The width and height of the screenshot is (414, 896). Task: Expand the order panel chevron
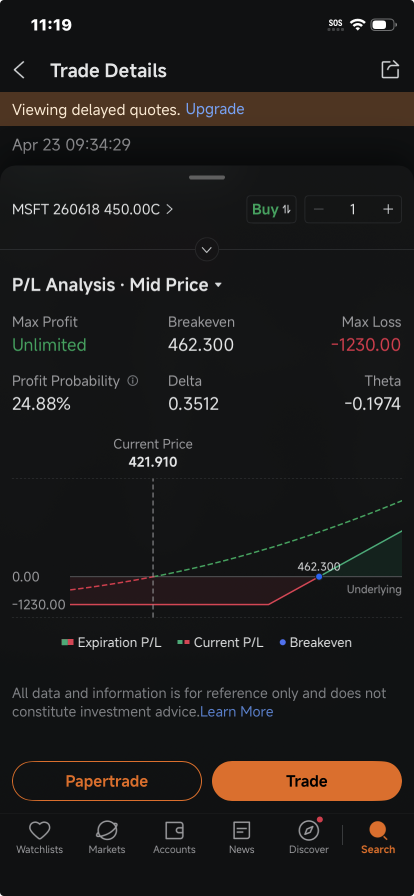pos(207,250)
